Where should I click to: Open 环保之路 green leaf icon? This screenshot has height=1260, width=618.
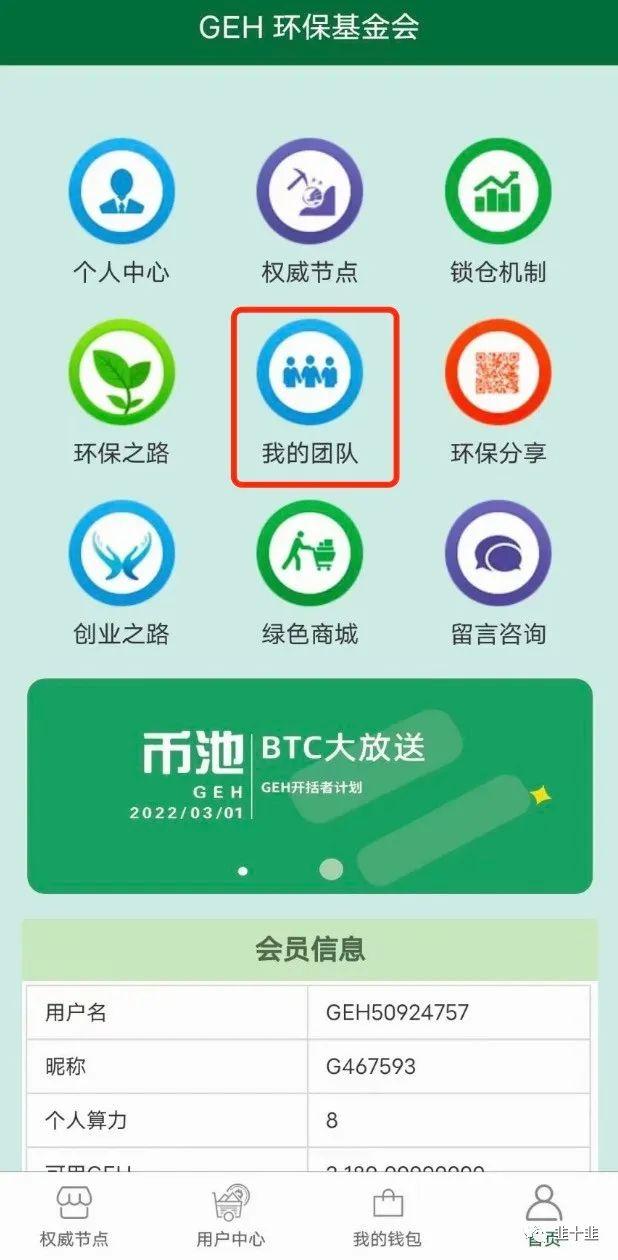[x=121, y=373]
